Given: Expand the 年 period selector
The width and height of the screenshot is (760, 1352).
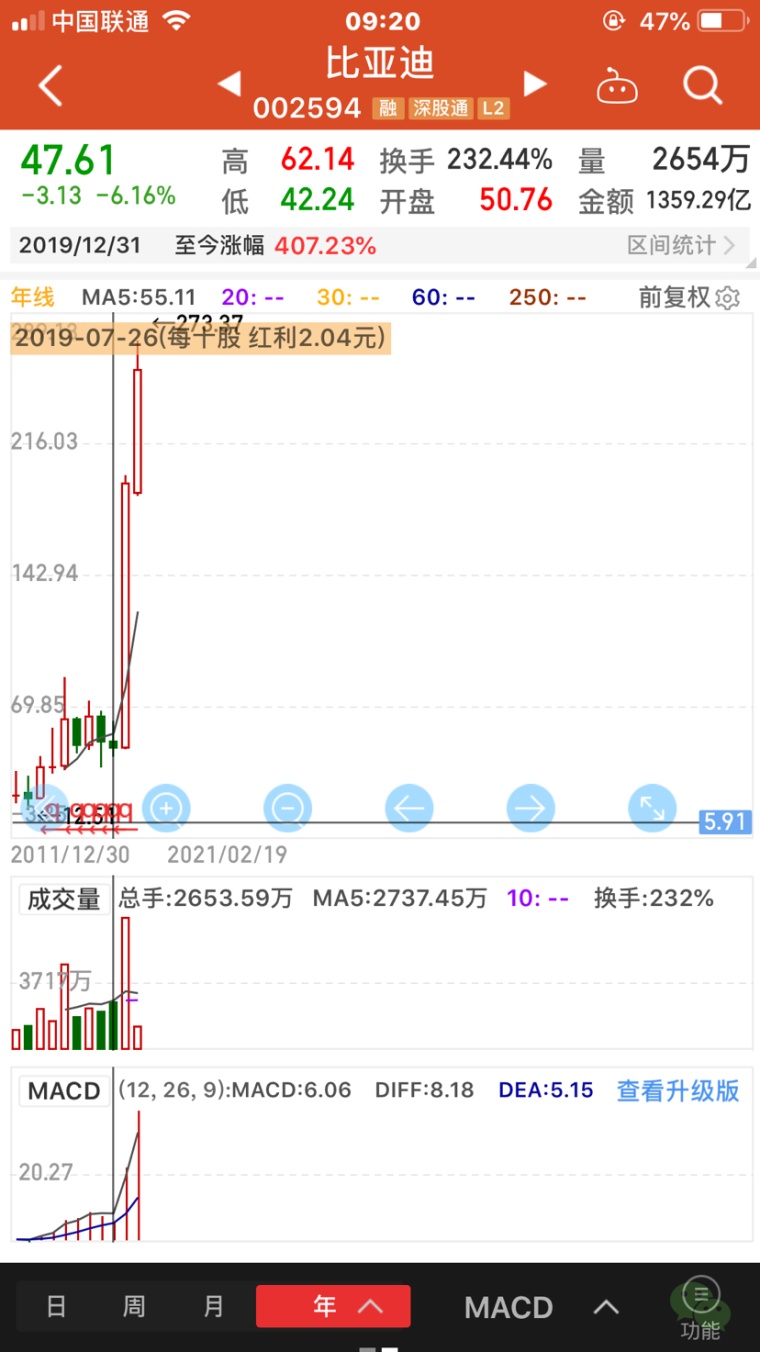Looking at the screenshot, I should pos(333,1306).
